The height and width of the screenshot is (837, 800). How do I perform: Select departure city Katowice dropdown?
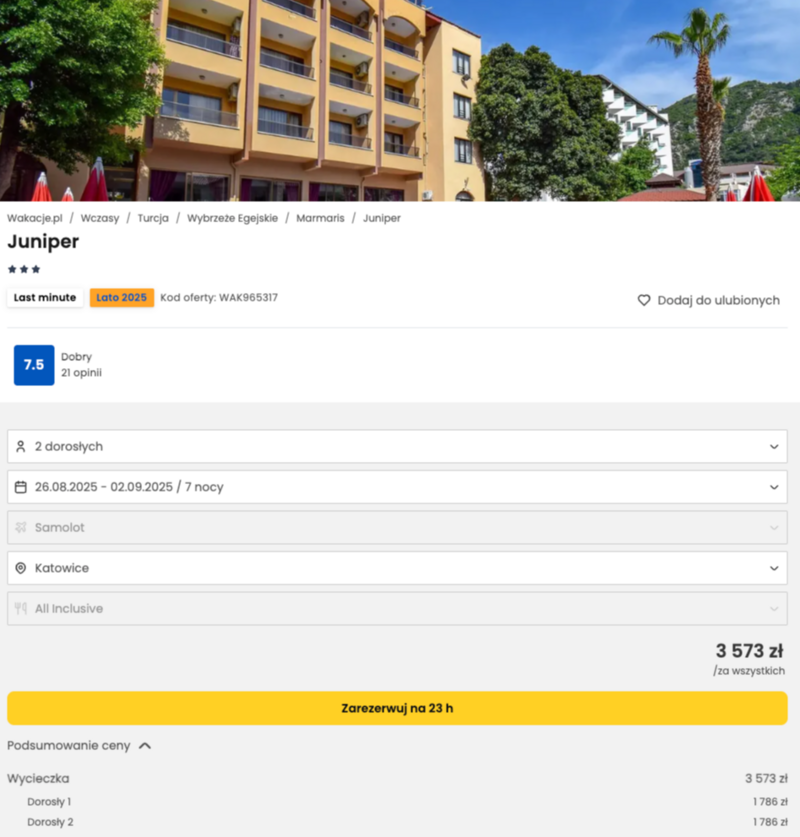[397, 568]
